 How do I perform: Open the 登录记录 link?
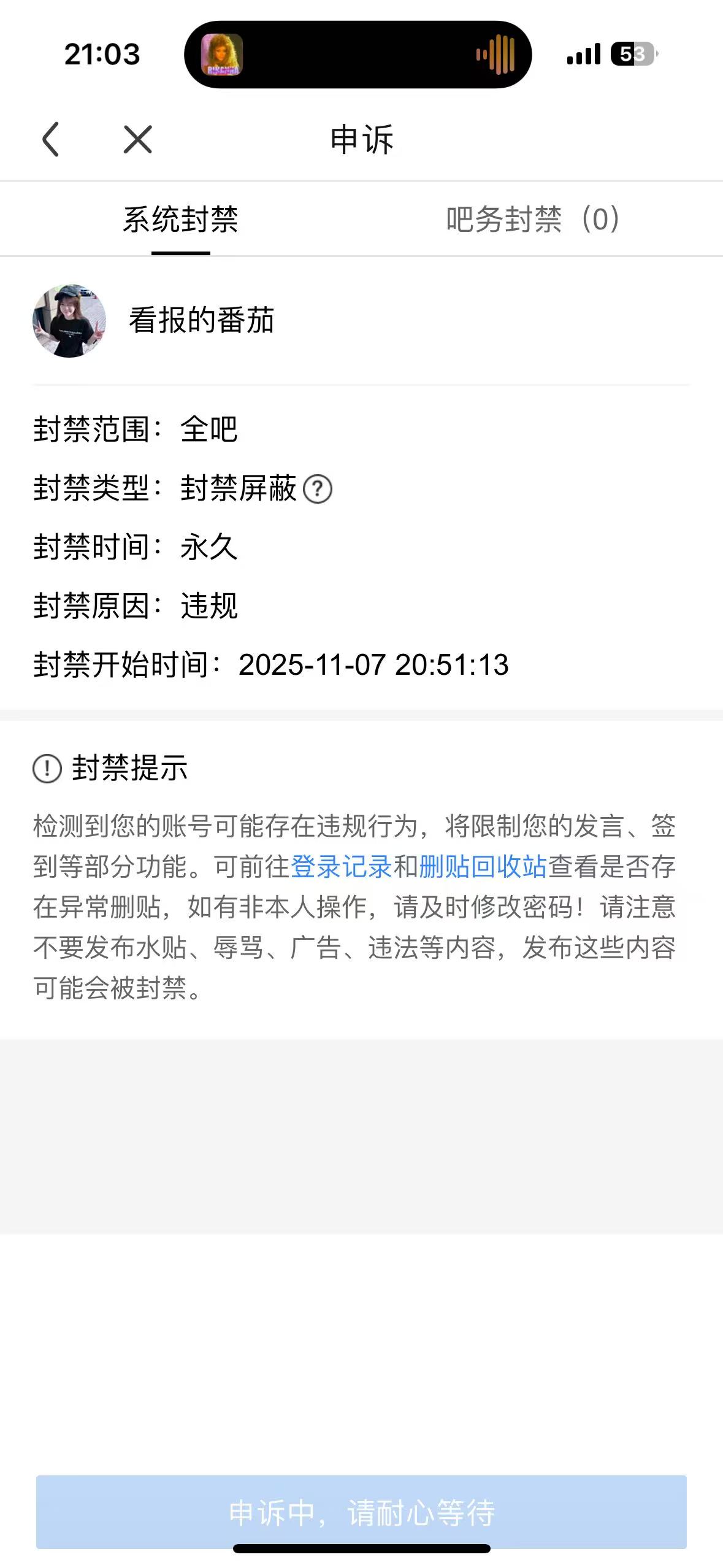tap(341, 866)
